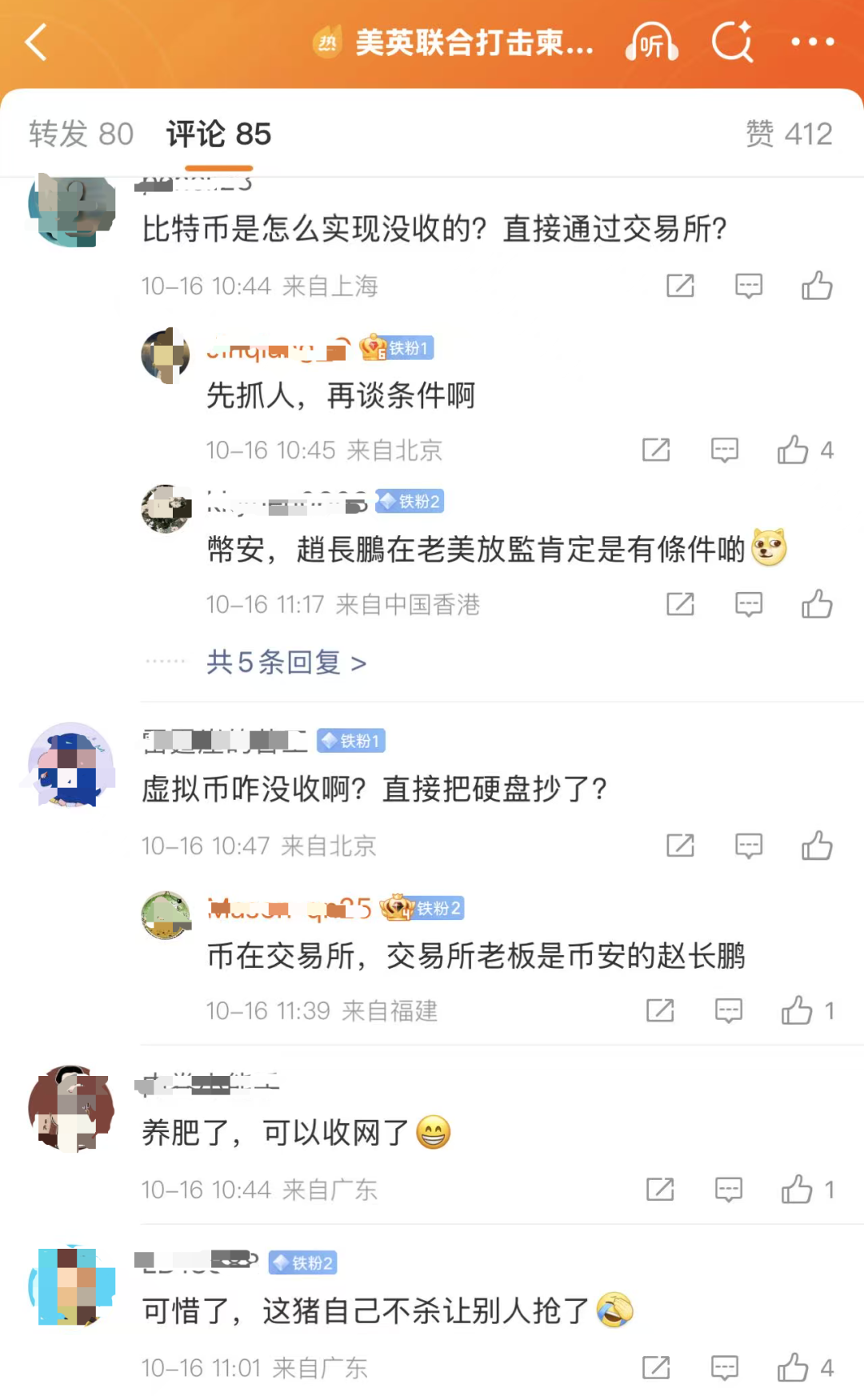864x1400 pixels.
Task: Like the comment about 比特币是怎么实现没收的
Action: click(817, 286)
